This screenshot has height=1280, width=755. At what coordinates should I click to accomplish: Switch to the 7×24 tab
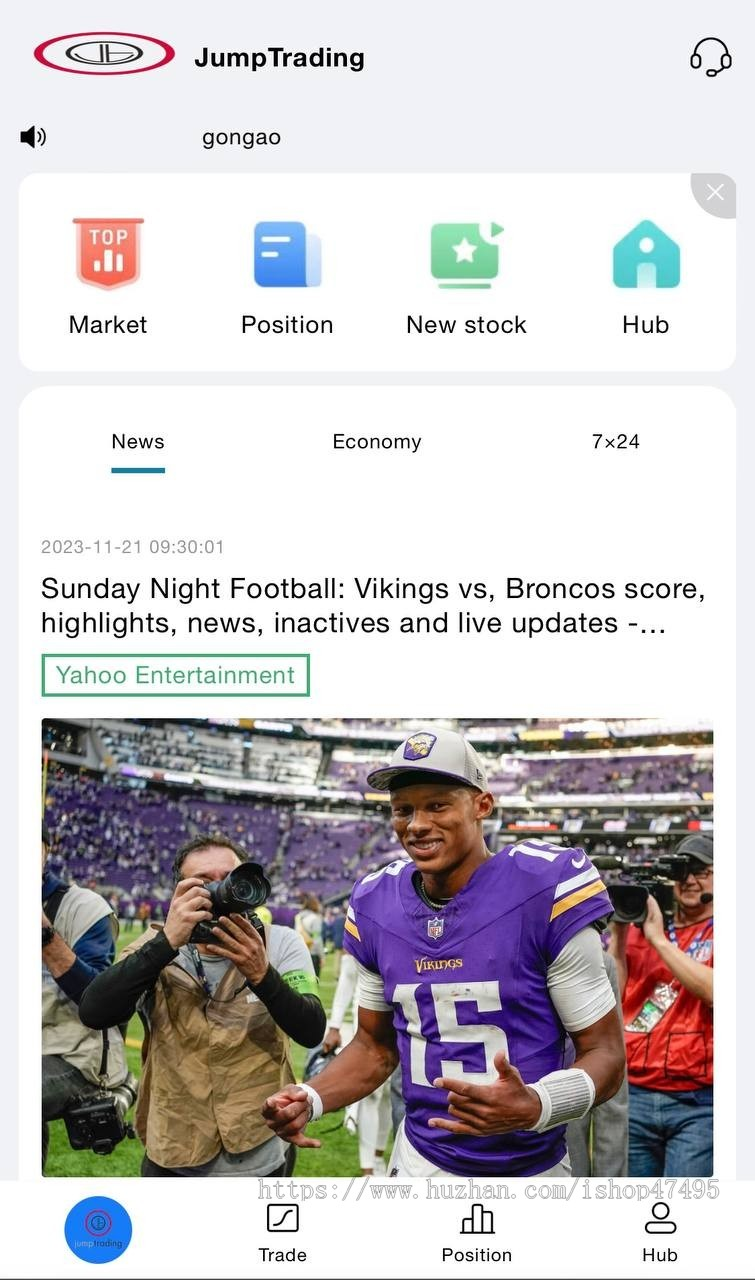click(x=615, y=442)
